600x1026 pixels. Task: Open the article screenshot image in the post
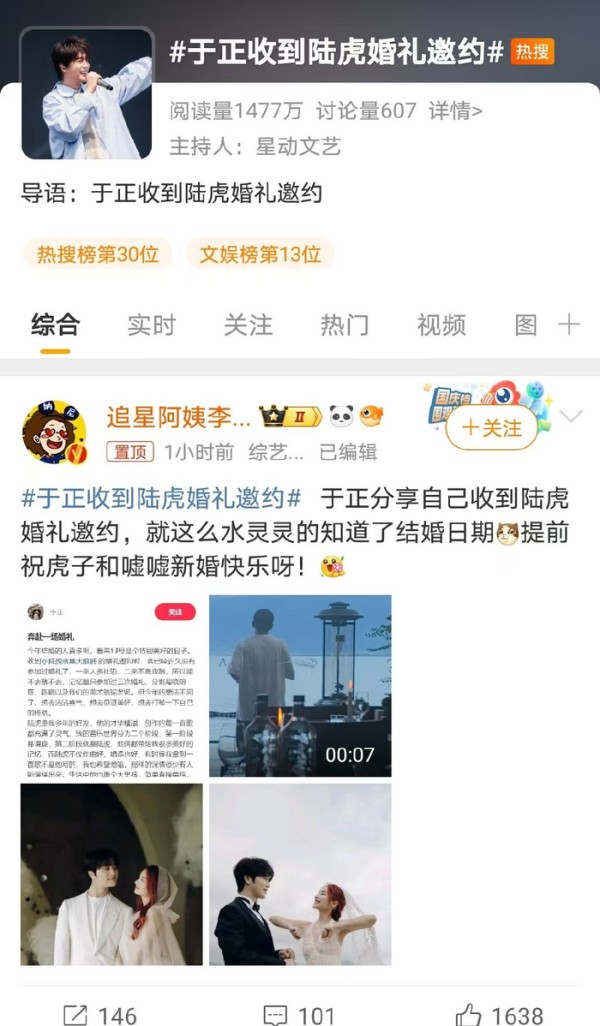(111, 685)
